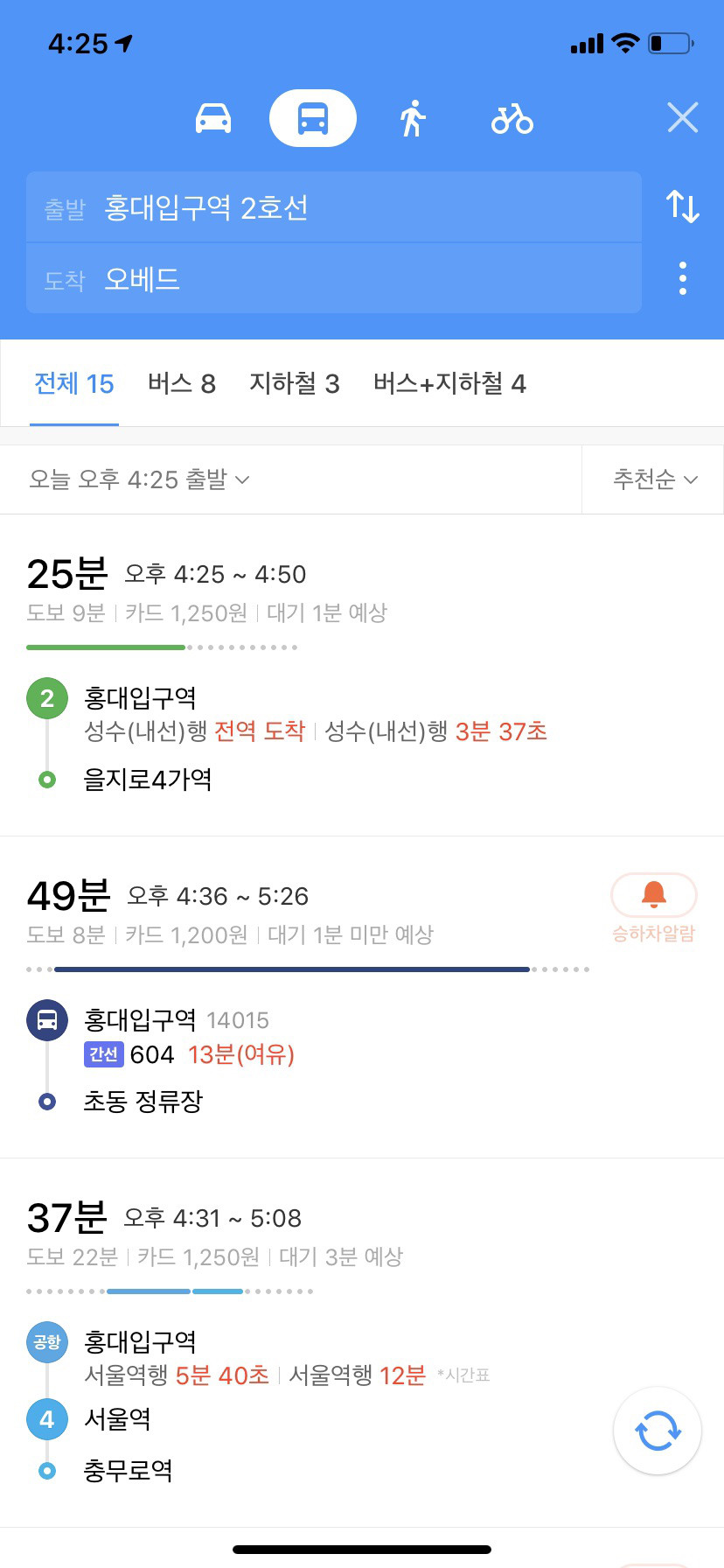Refresh the route arrival times
This screenshot has height=1568, width=724.
click(658, 1431)
